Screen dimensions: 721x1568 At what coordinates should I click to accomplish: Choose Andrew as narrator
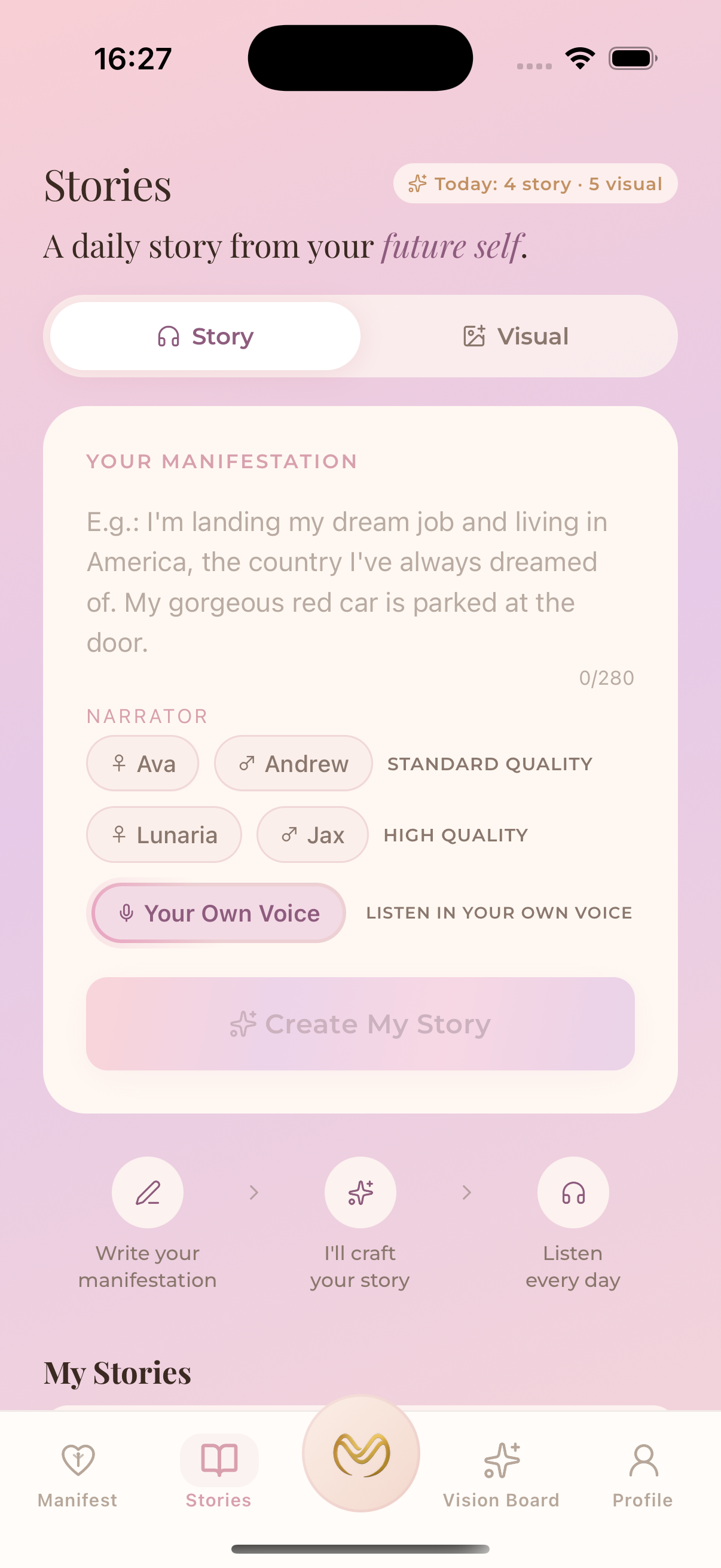[294, 763]
